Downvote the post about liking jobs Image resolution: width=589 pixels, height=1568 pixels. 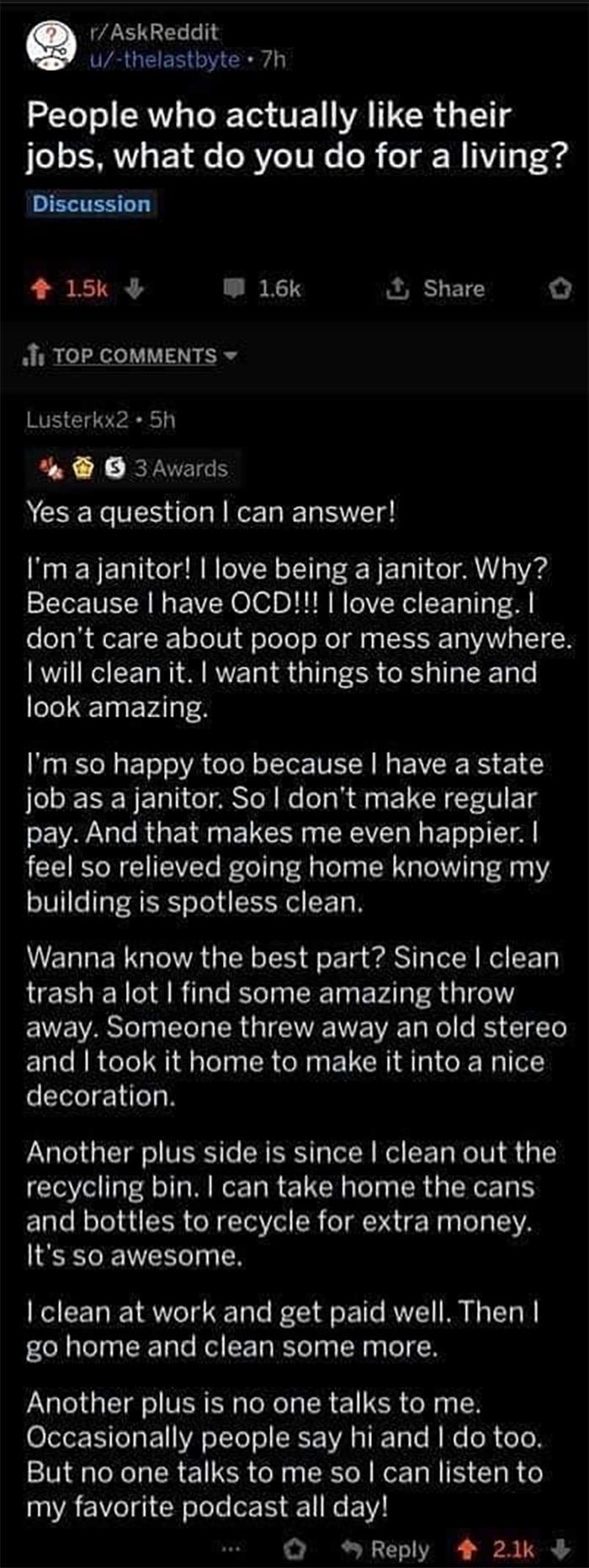click(x=135, y=289)
